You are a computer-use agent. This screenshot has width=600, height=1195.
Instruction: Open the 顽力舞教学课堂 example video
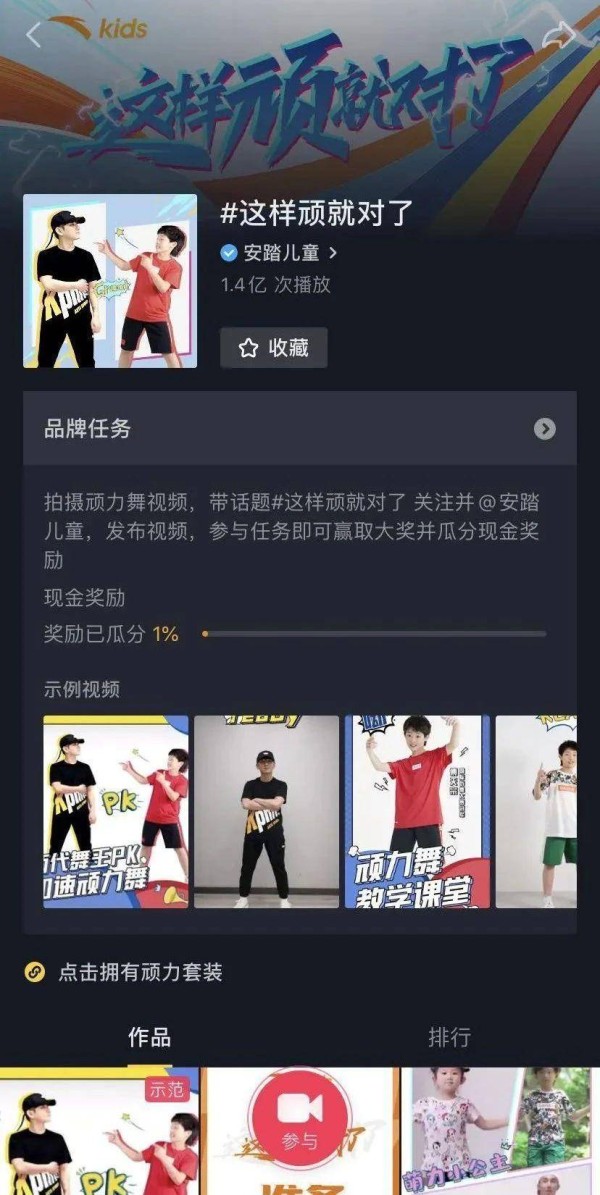(x=417, y=811)
